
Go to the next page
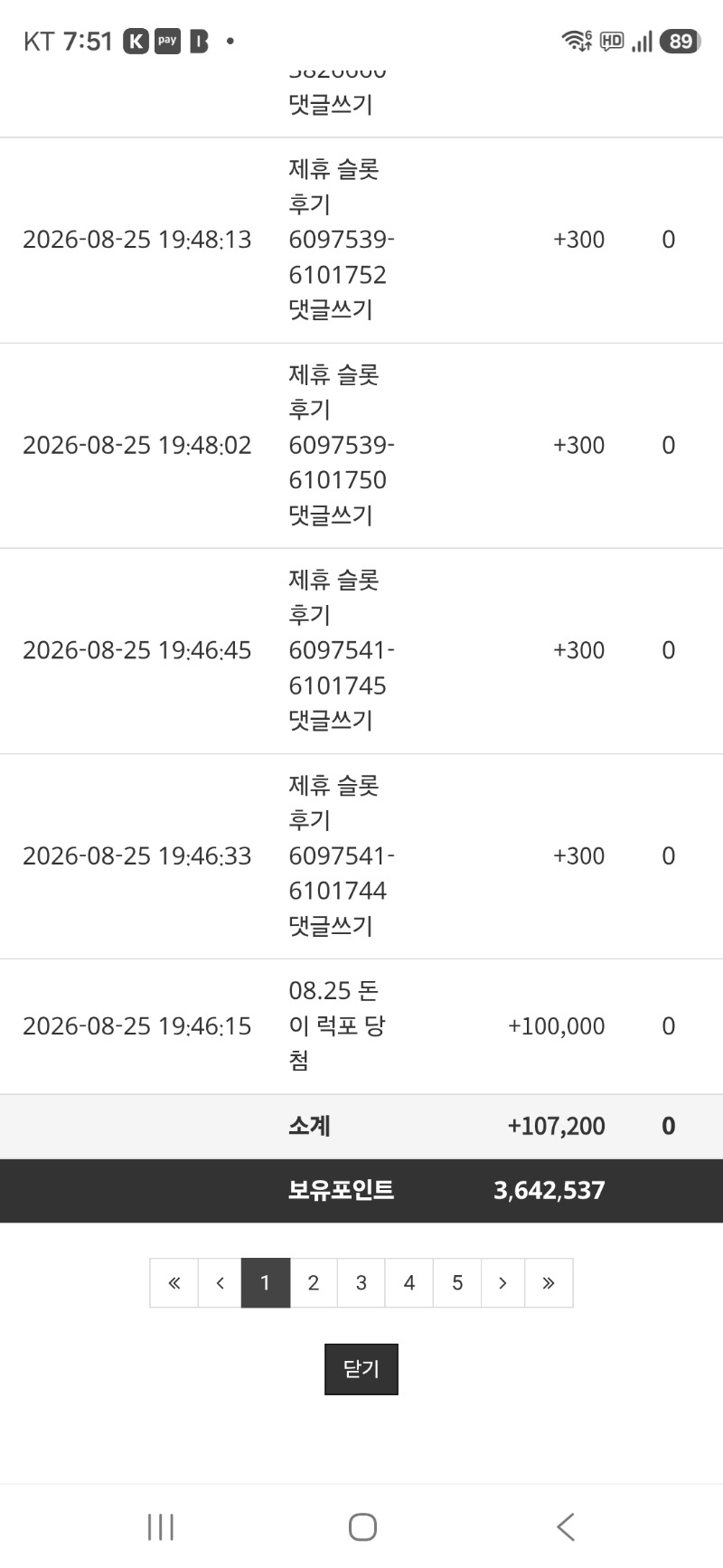tap(502, 1282)
